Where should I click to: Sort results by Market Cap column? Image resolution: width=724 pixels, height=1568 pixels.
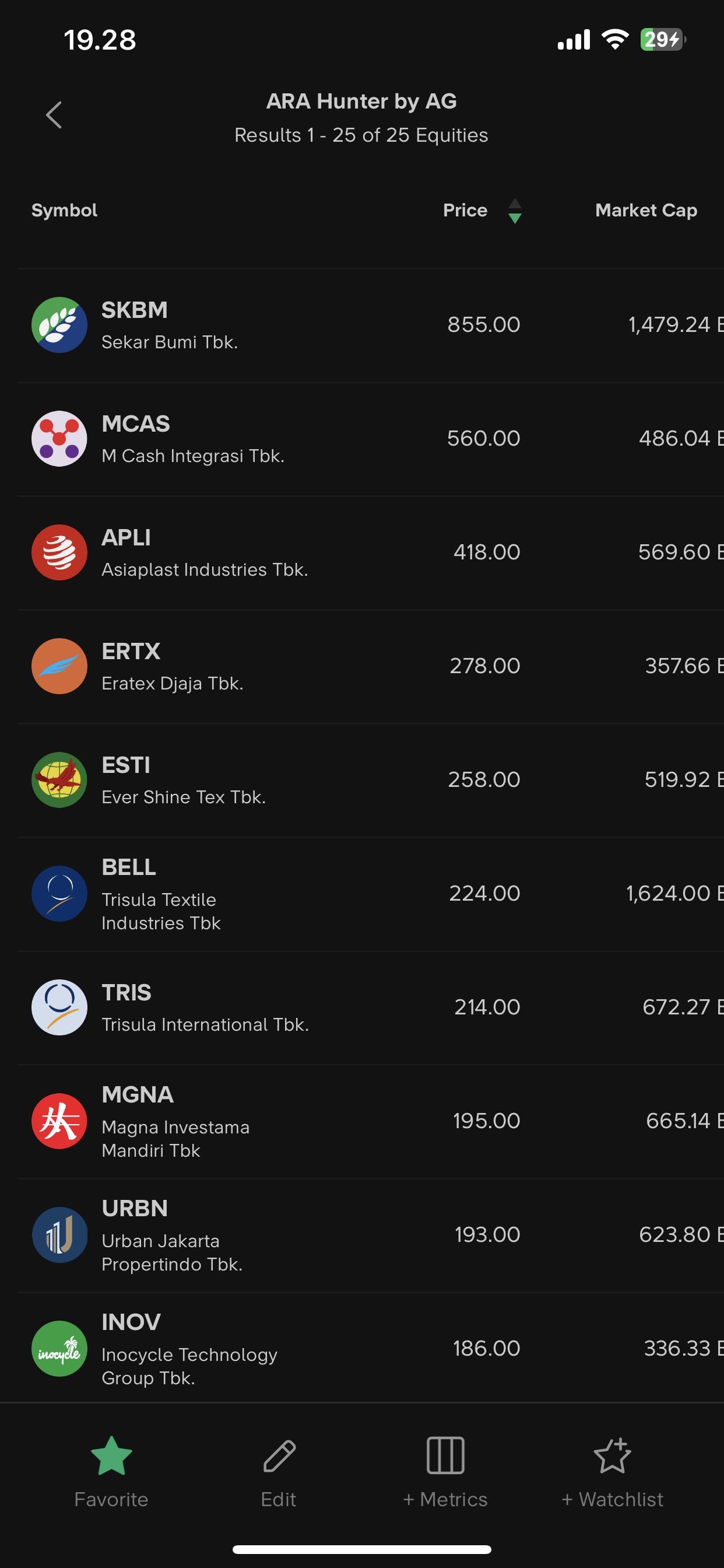coord(645,211)
